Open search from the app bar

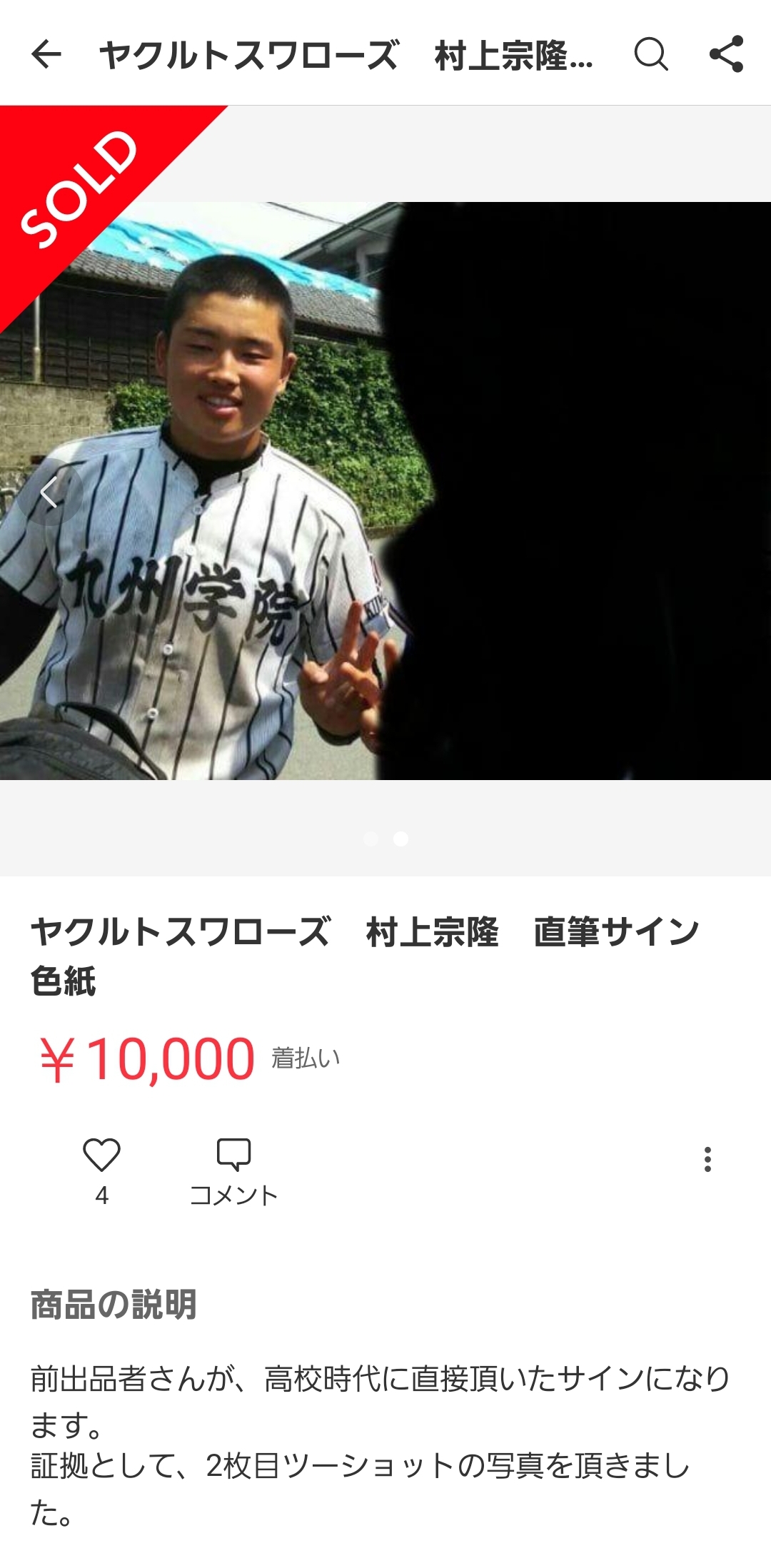650,54
